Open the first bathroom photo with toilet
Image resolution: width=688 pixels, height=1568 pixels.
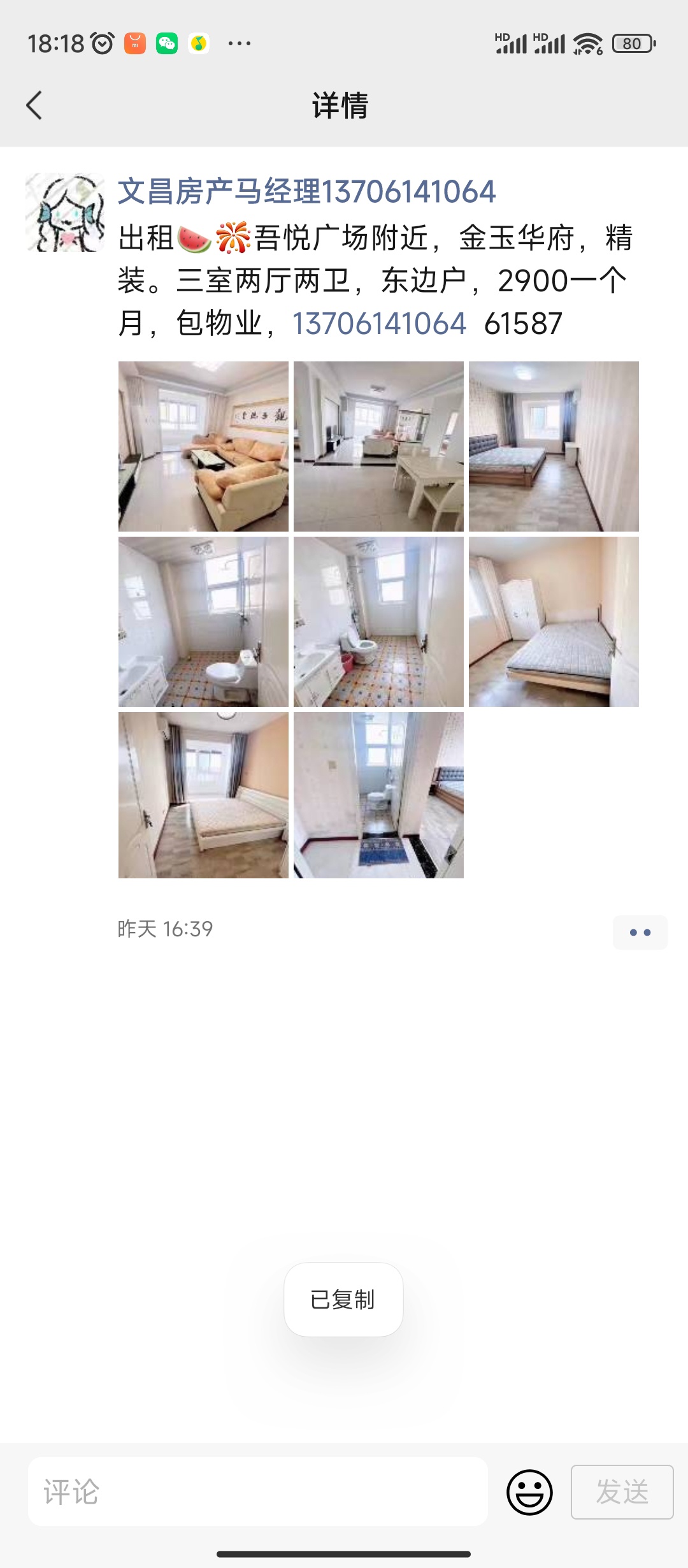[203, 621]
